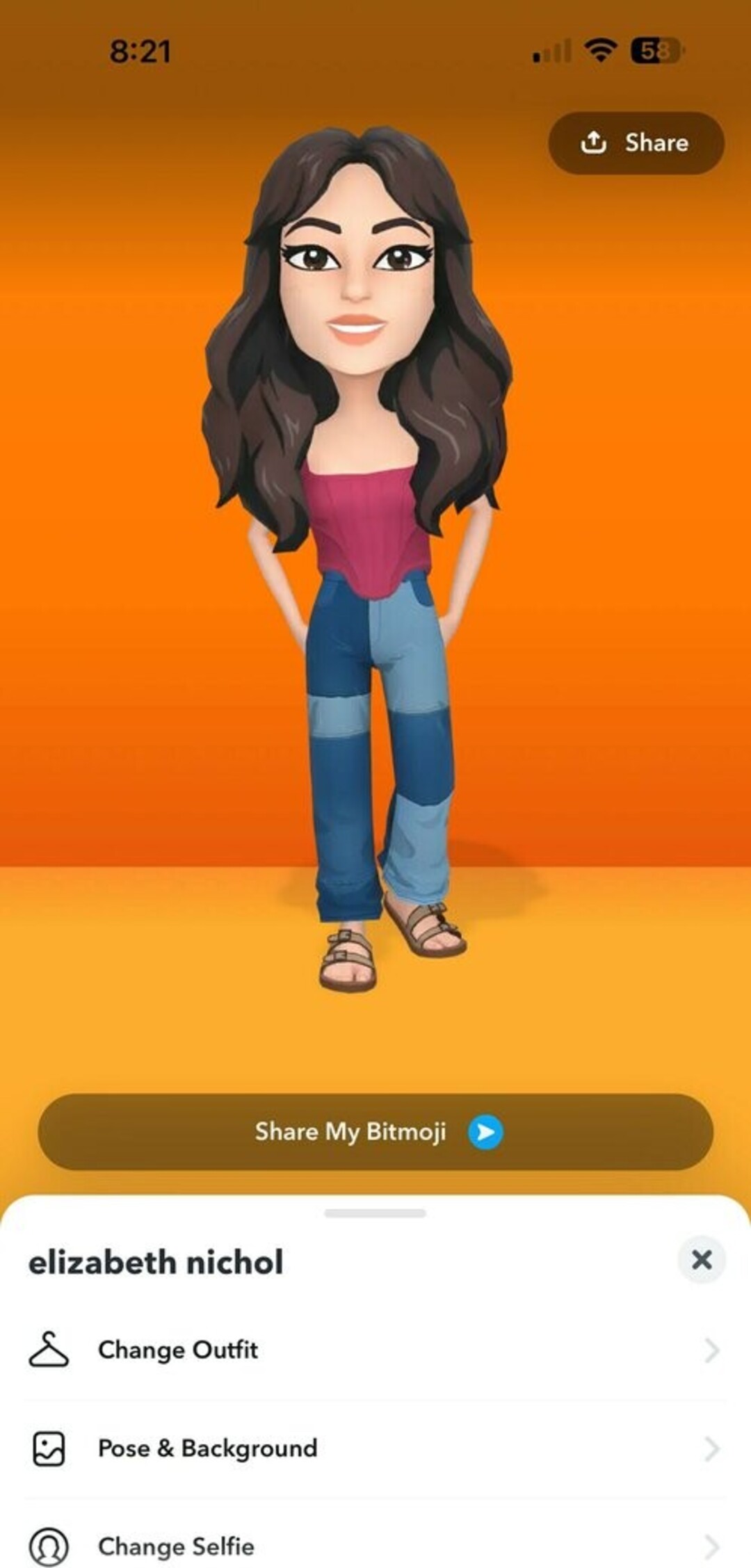
Task: Open Change Selfie
Action: (x=375, y=1546)
